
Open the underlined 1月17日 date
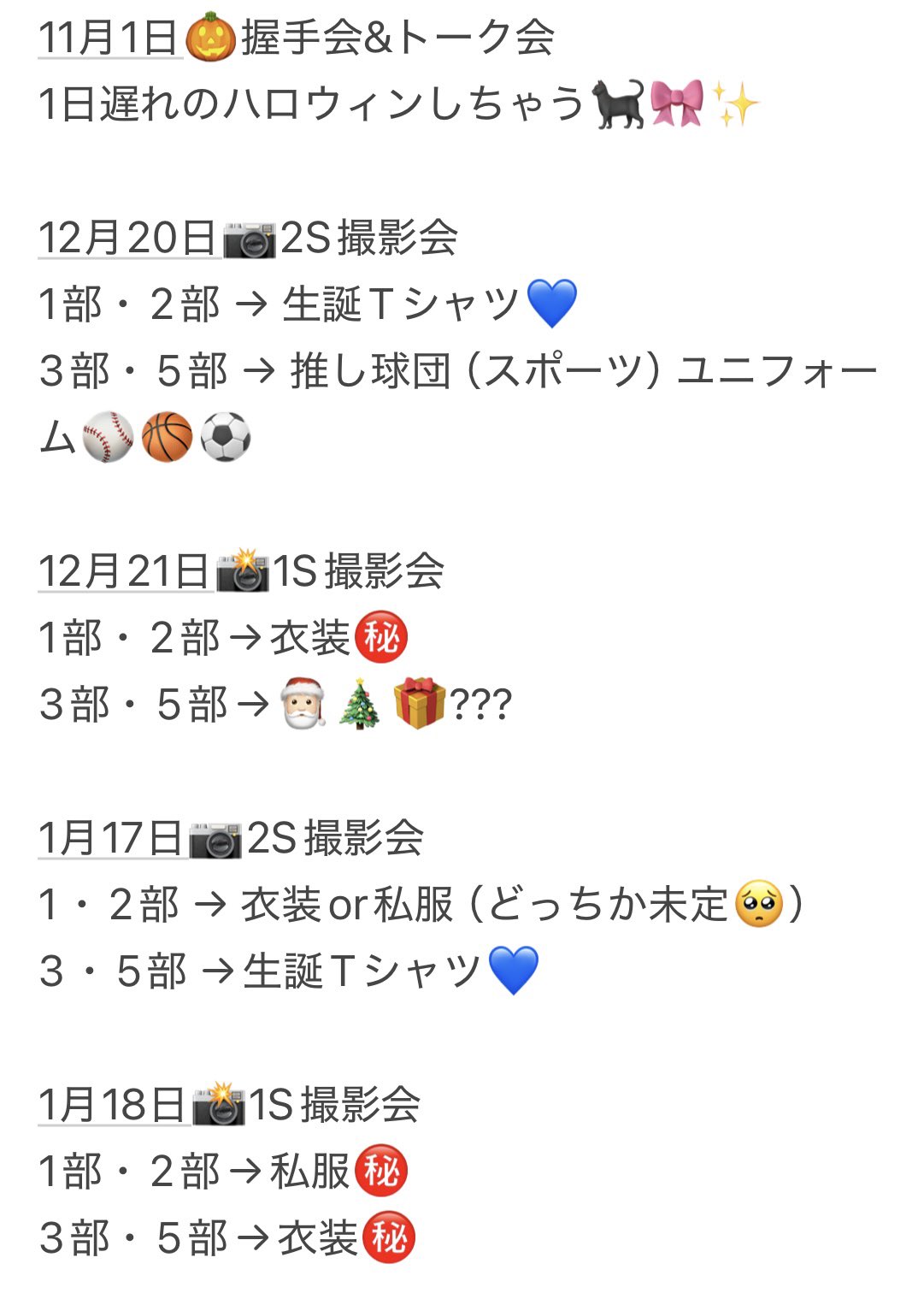click(x=111, y=838)
